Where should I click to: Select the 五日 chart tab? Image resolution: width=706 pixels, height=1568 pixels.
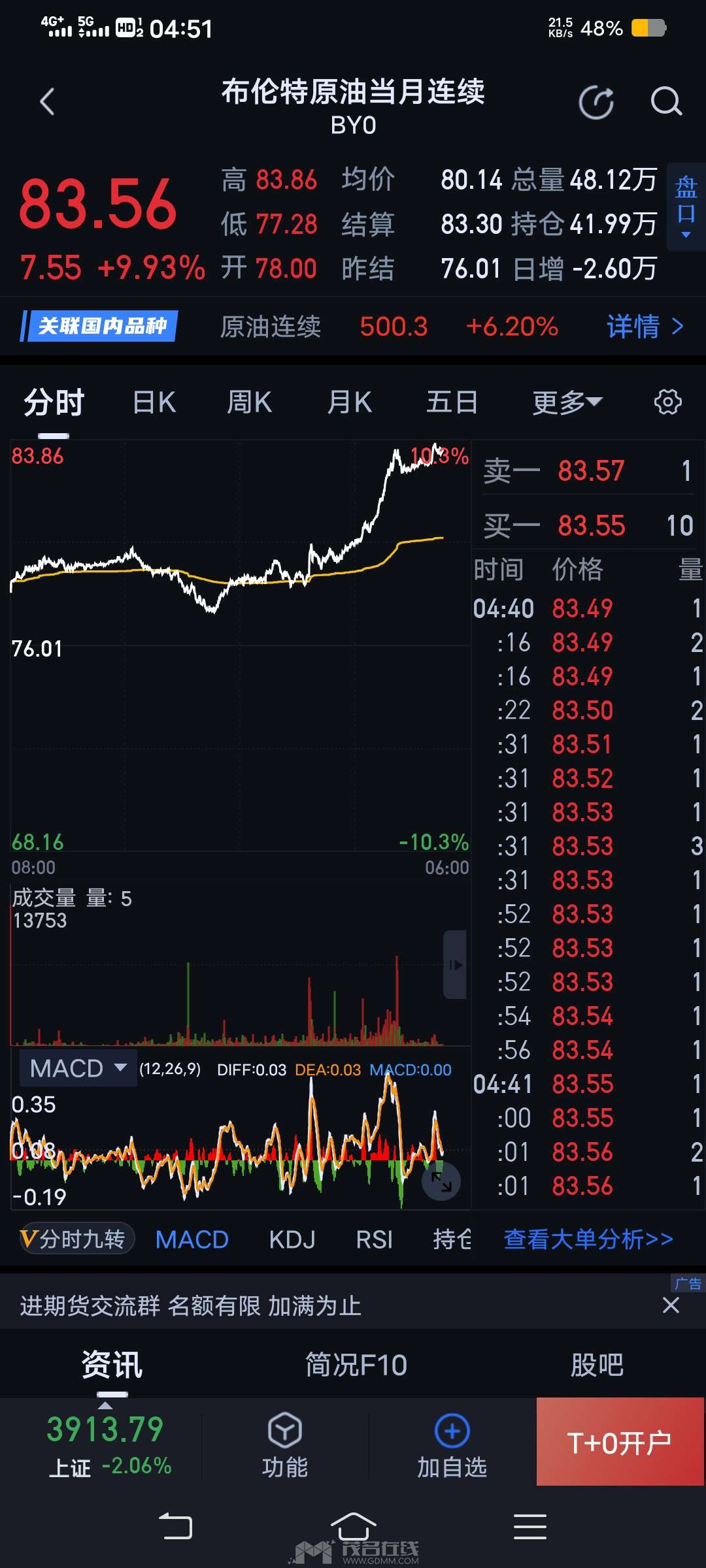(x=452, y=402)
